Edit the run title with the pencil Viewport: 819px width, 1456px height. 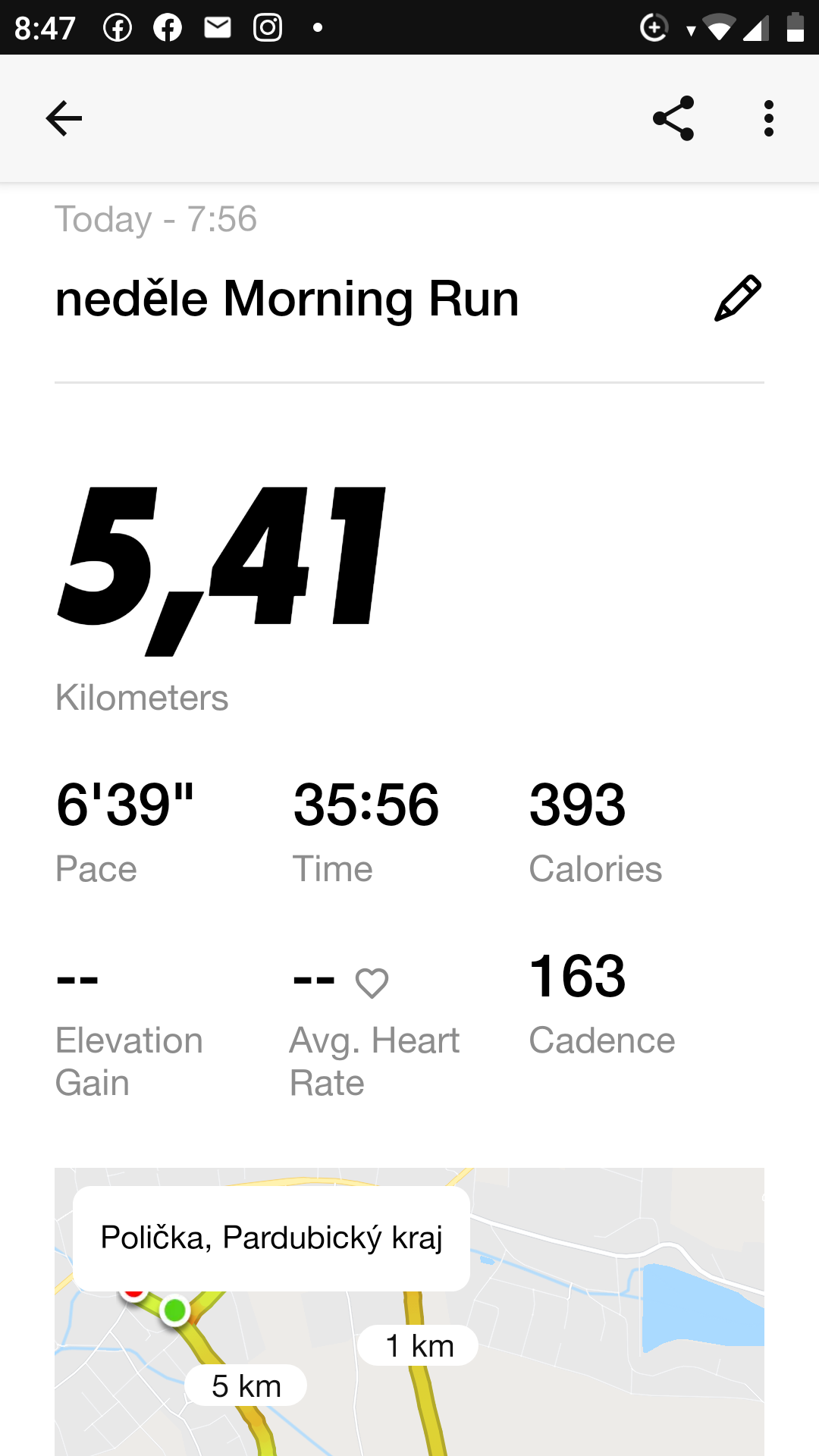coord(738,298)
